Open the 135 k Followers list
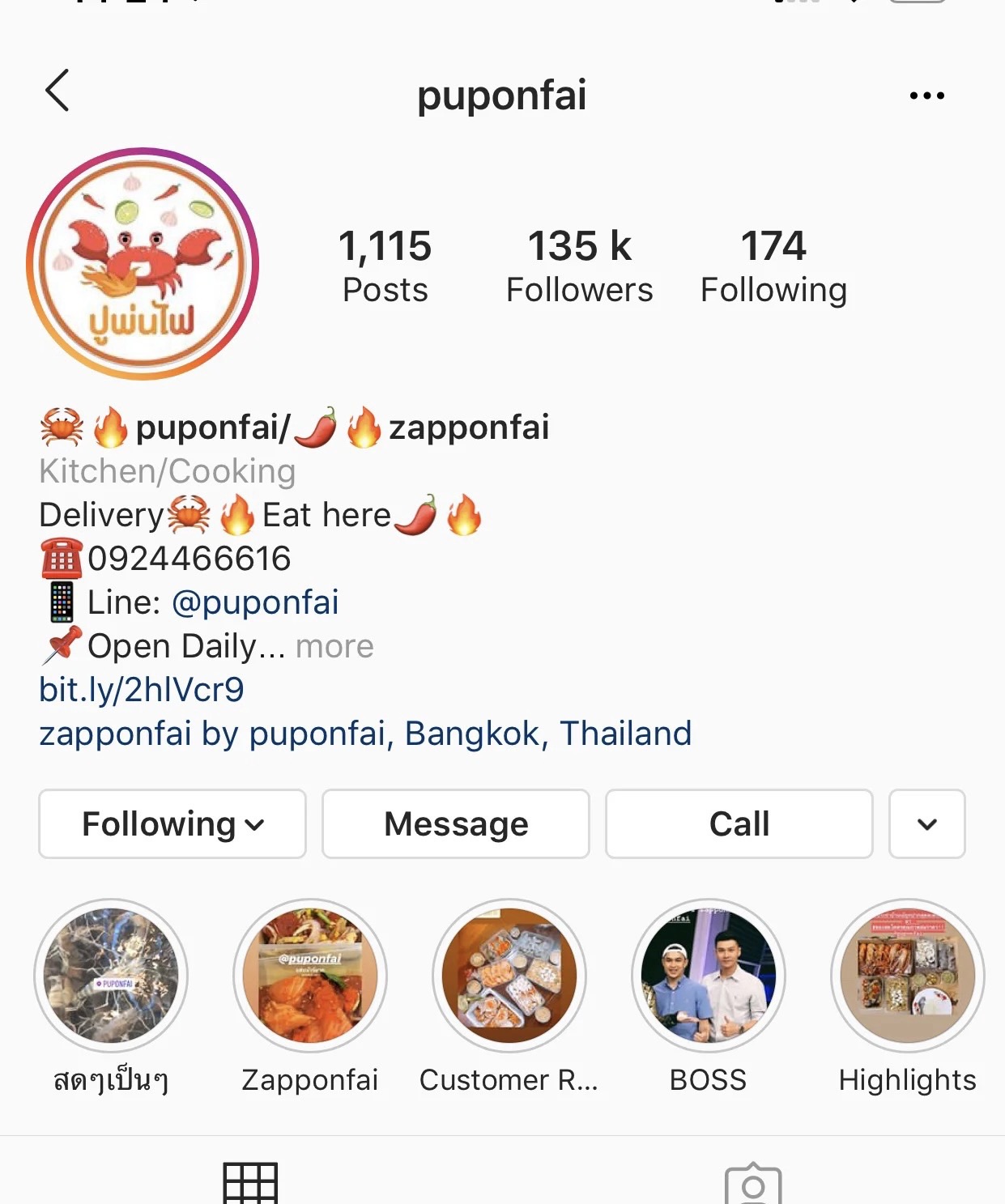The image size is (1005, 1204). (579, 266)
